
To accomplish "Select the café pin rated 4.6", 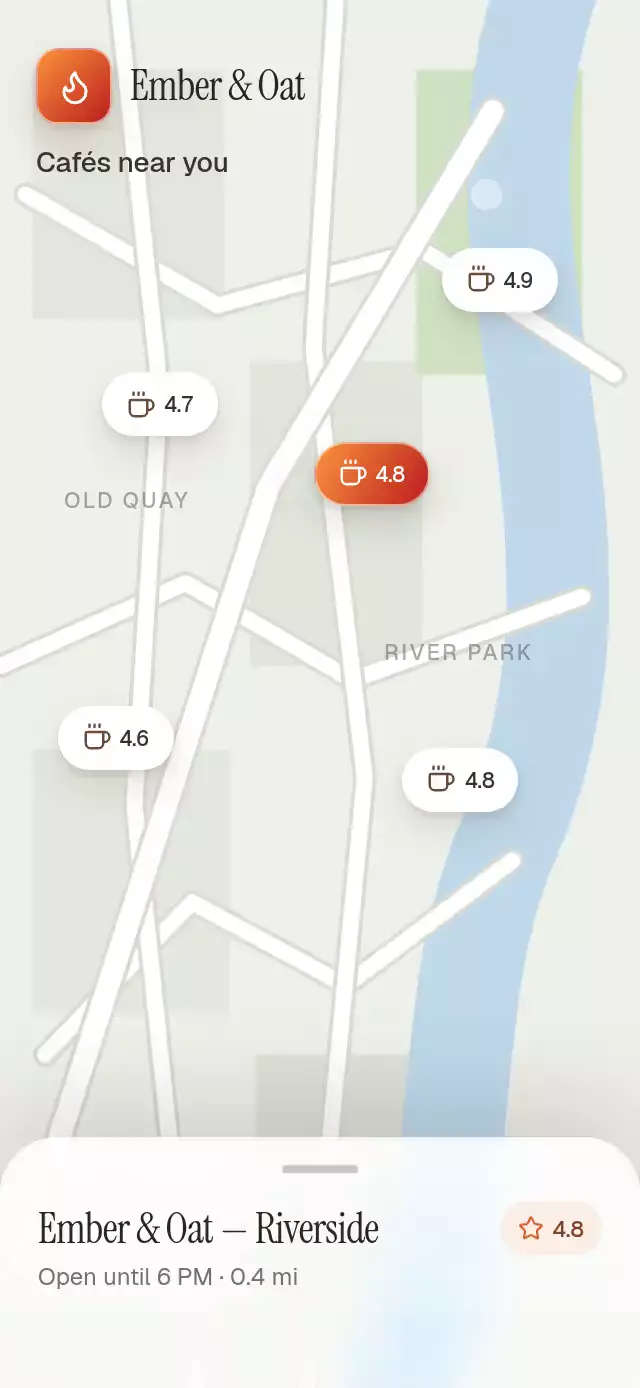I will click(x=116, y=738).
